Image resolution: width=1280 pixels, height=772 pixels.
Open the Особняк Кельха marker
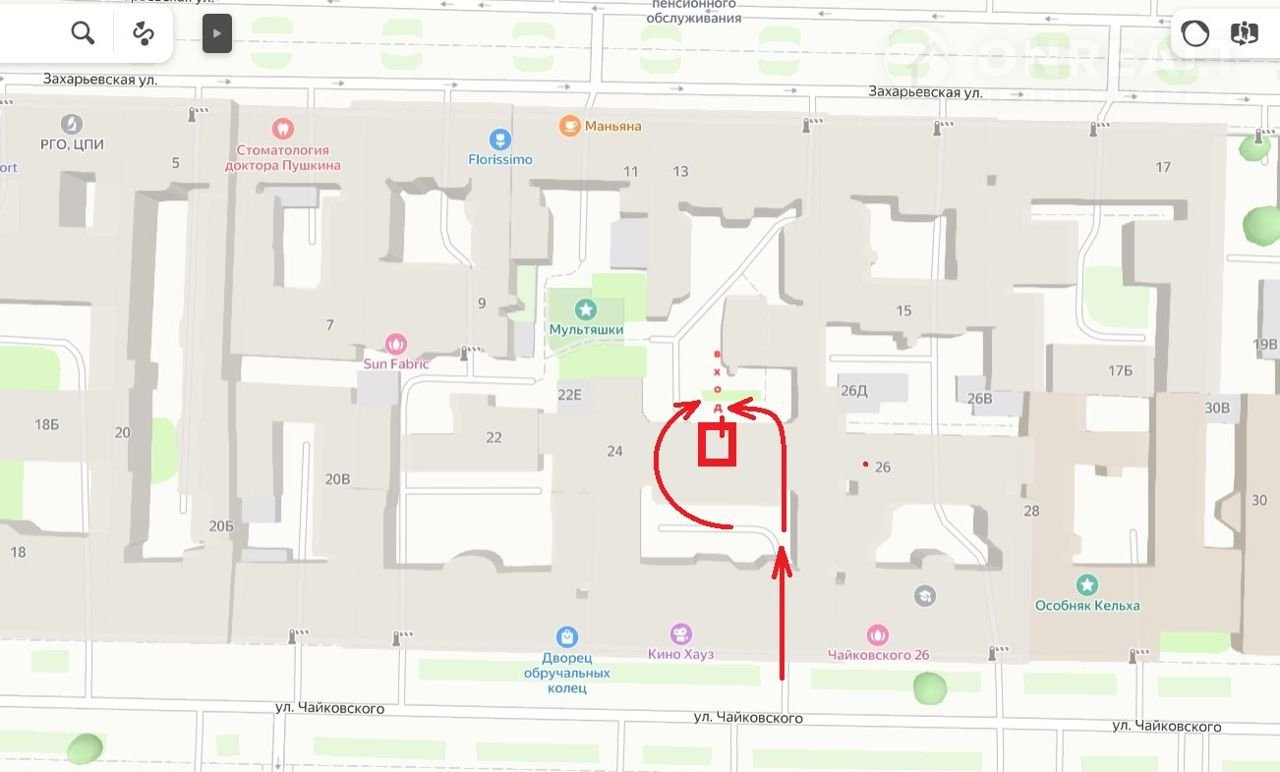pos(1087,584)
